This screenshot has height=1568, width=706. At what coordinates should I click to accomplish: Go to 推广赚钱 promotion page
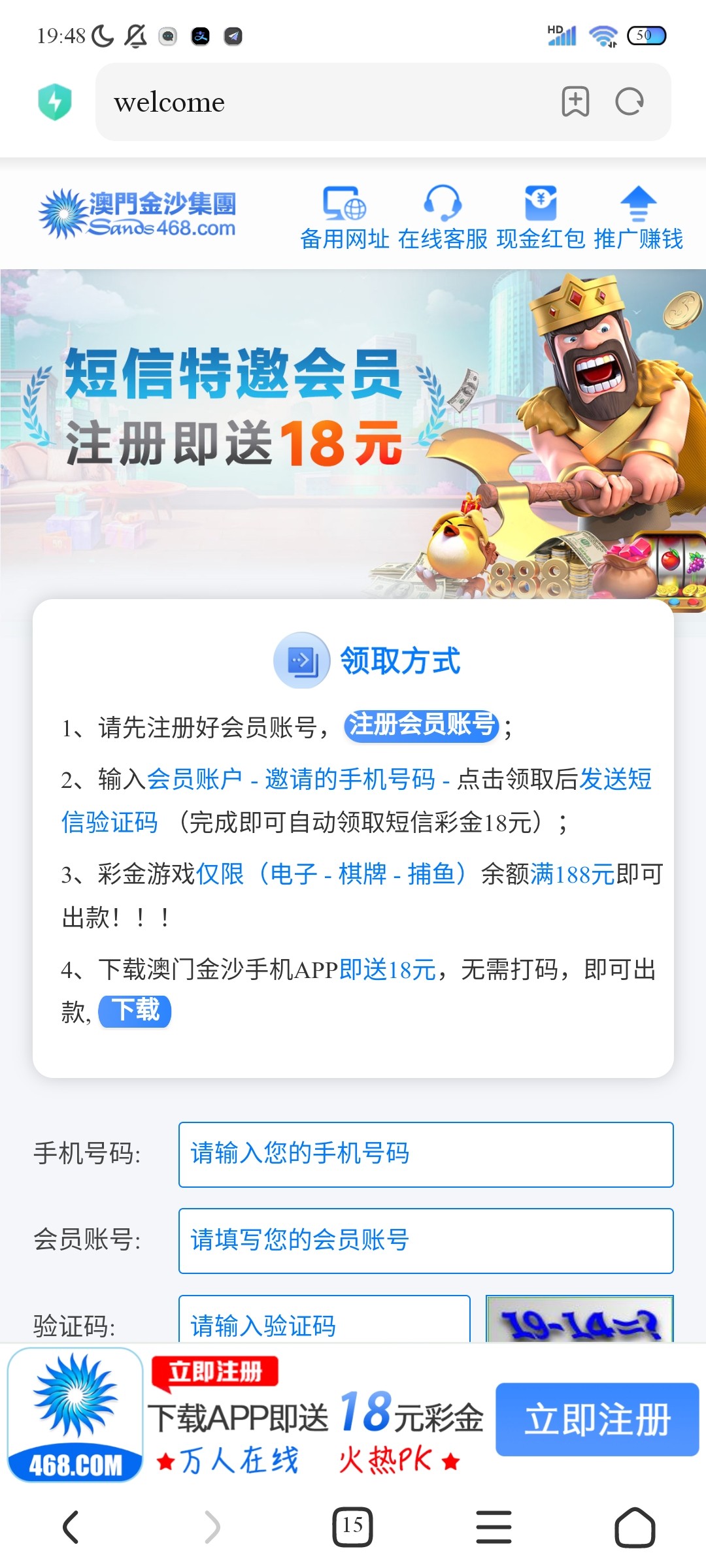pos(638,220)
